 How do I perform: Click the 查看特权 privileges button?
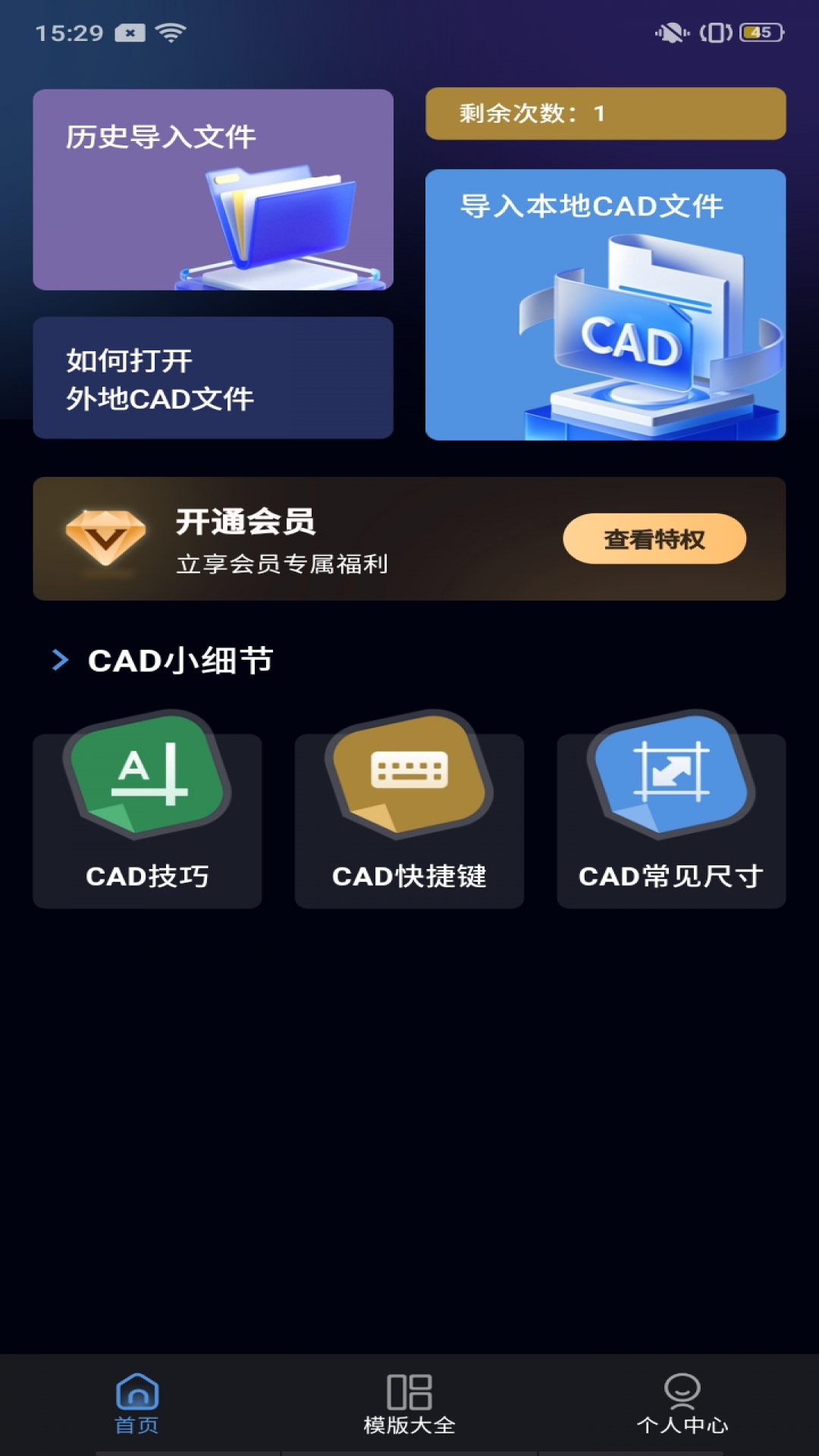tap(654, 540)
